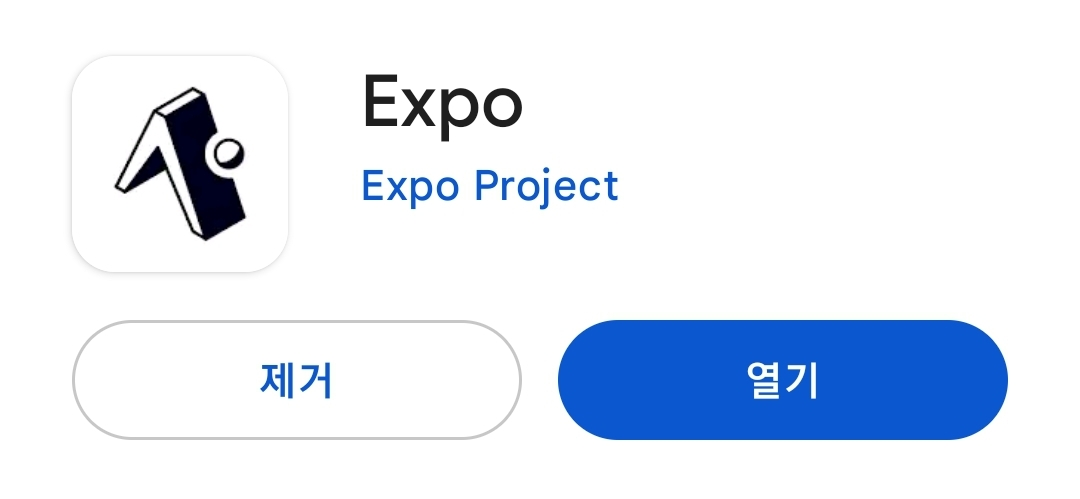Open the Expo Project developer link
The image size is (1080, 499).
click(489, 186)
